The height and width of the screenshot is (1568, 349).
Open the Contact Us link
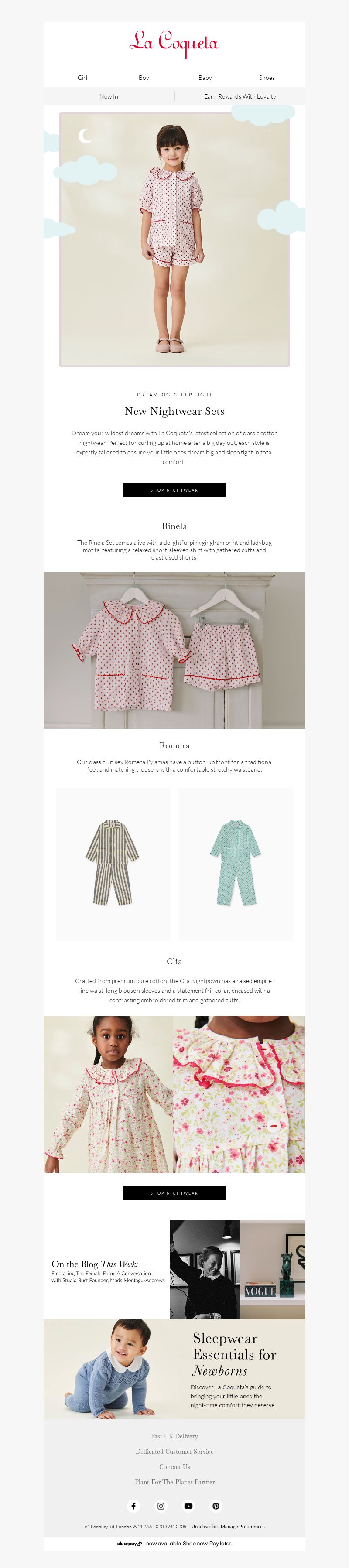click(174, 1467)
